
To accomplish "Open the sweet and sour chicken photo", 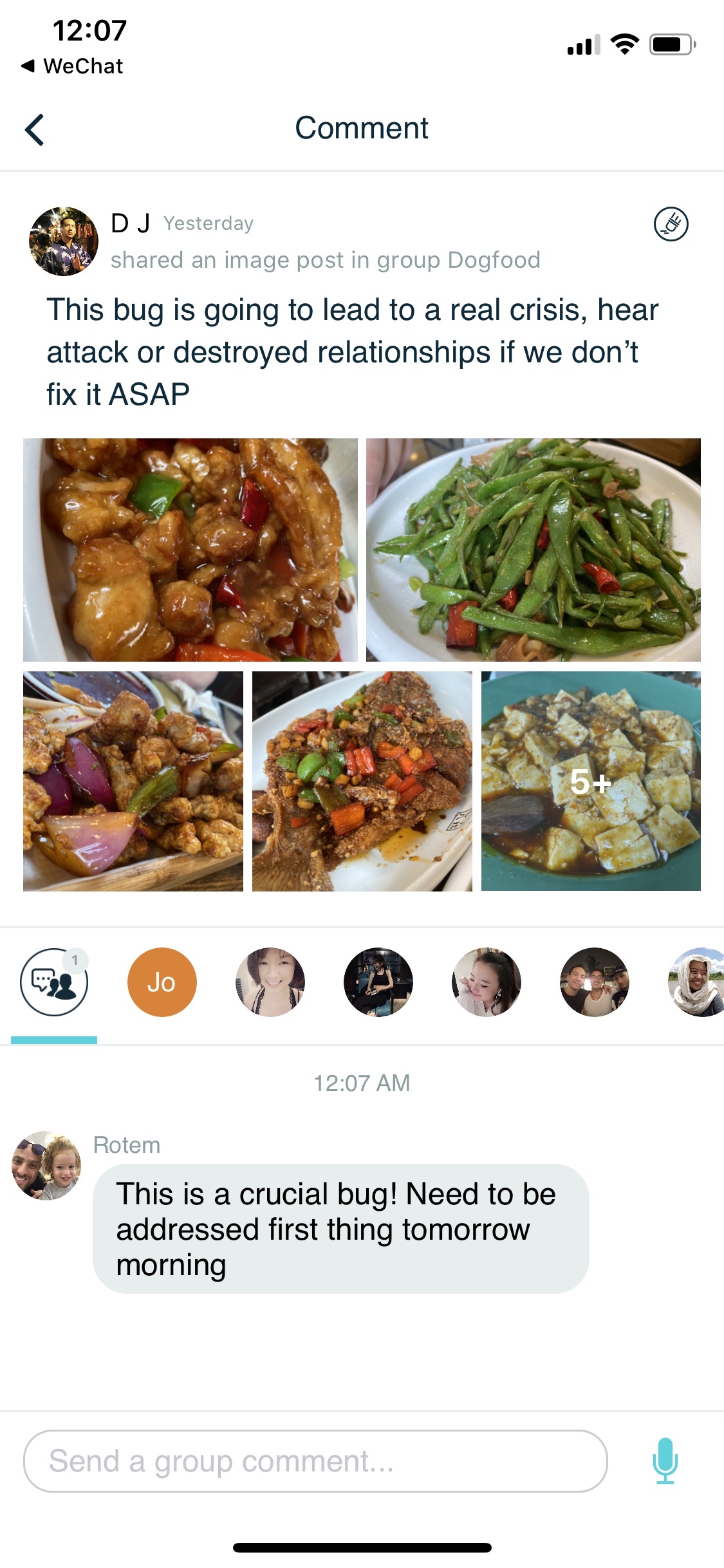I will click(x=190, y=550).
